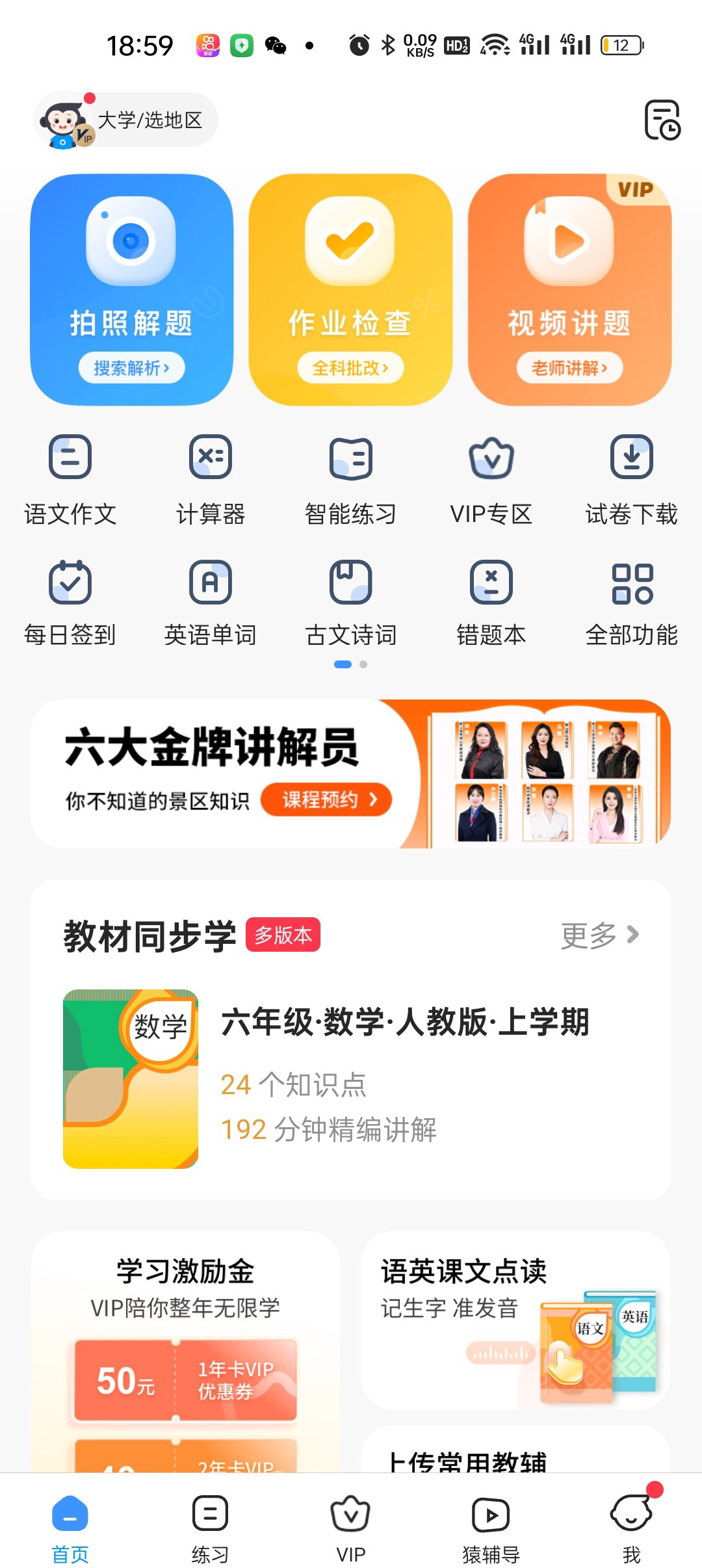Open 语英课文点读 card

tap(515, 1320)
